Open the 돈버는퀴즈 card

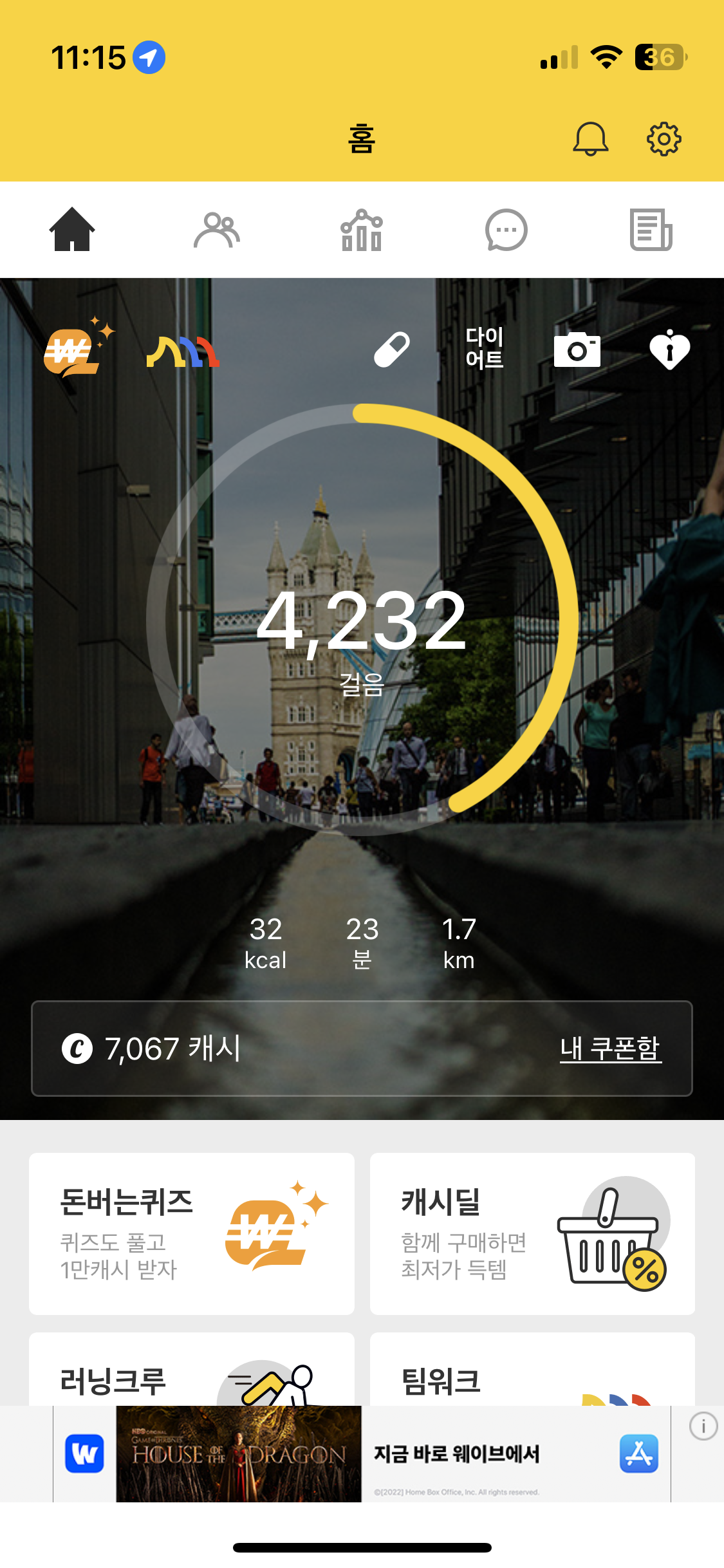192,1233
